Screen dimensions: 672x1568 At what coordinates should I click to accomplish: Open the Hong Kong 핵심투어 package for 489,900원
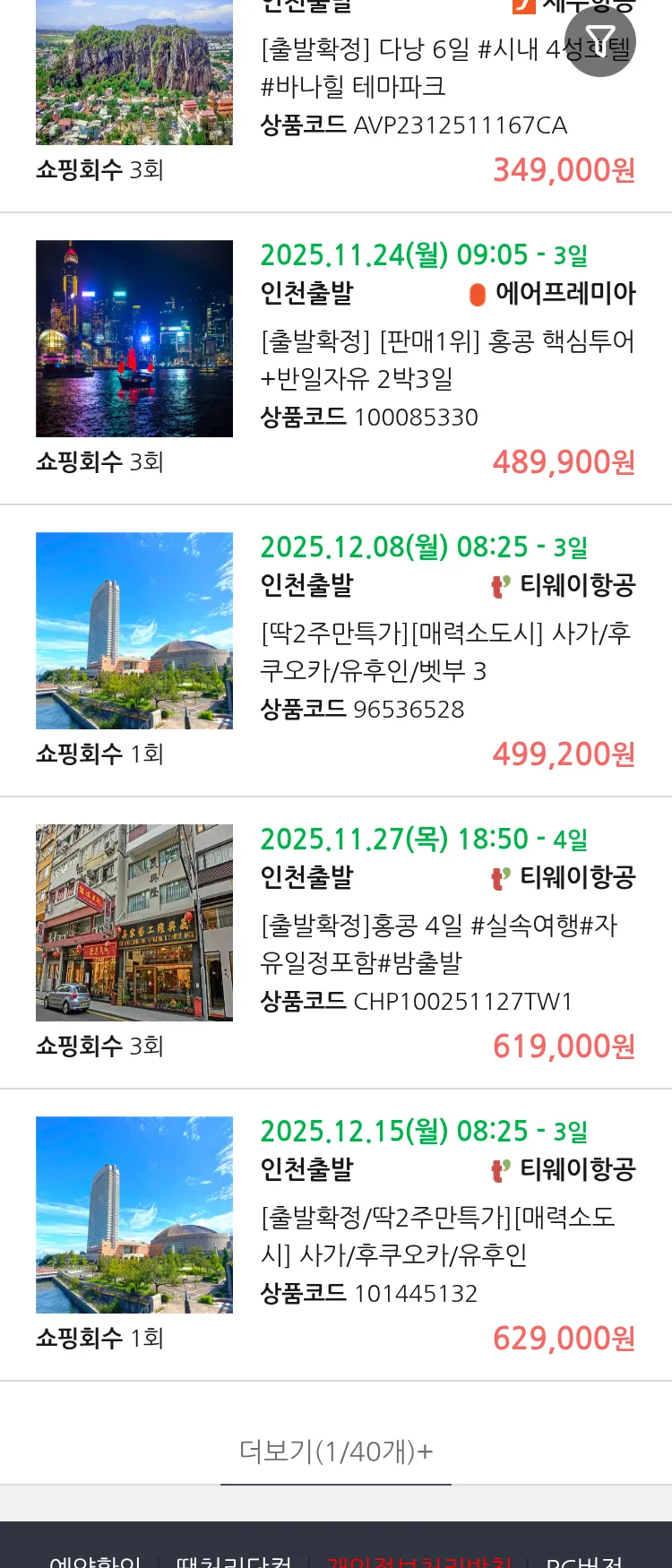click(x=446, y=359)
